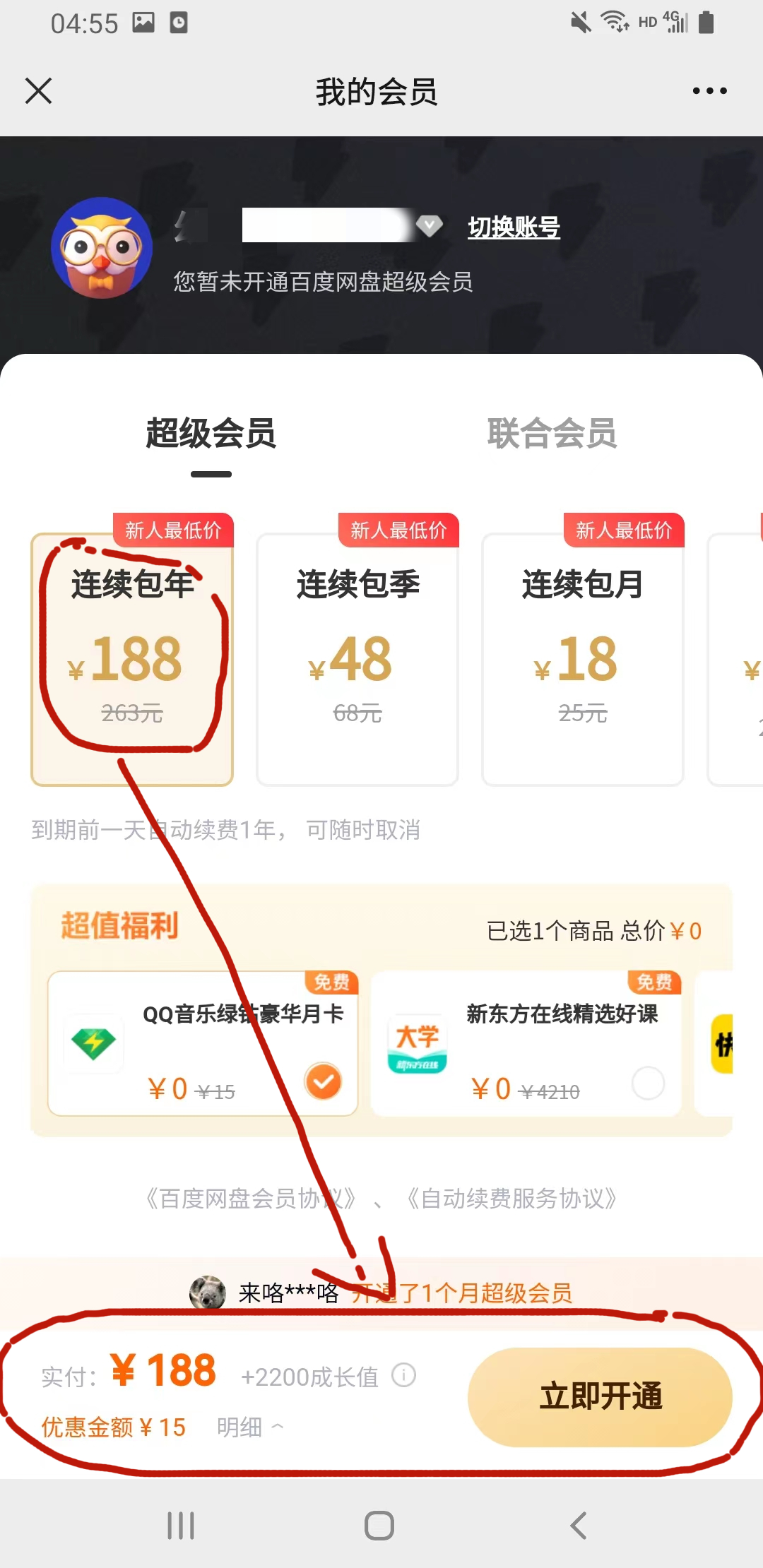Uncheck the QQ音乐绿钻豪华月卡 benefit
This screenshot has width=763, height=1568.
tap(323, 1081)
